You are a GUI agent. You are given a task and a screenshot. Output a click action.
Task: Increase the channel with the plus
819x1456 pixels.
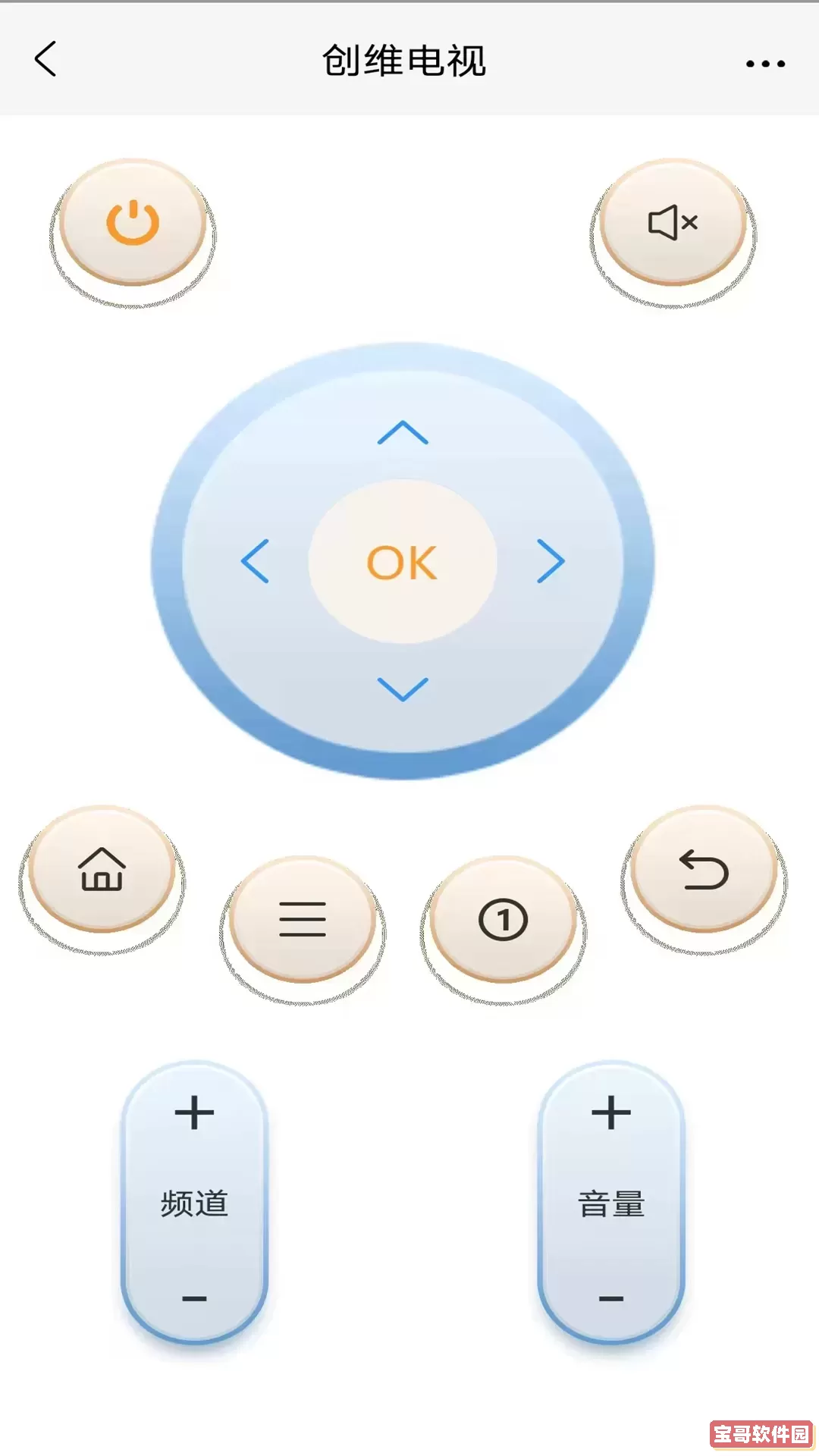point(194,1112)
